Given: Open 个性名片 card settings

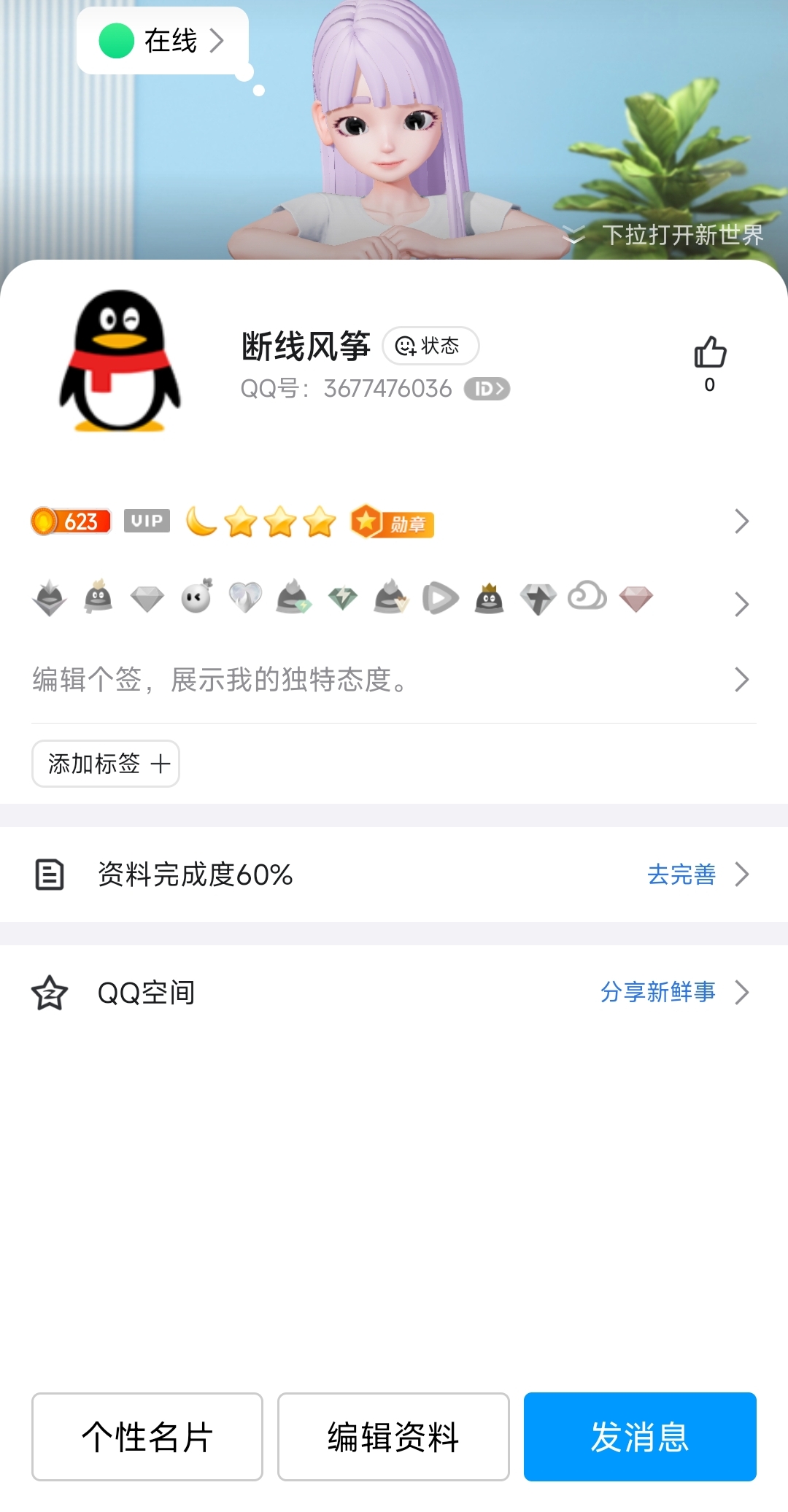Looking at the screenshot, I should click(147, 1437).
